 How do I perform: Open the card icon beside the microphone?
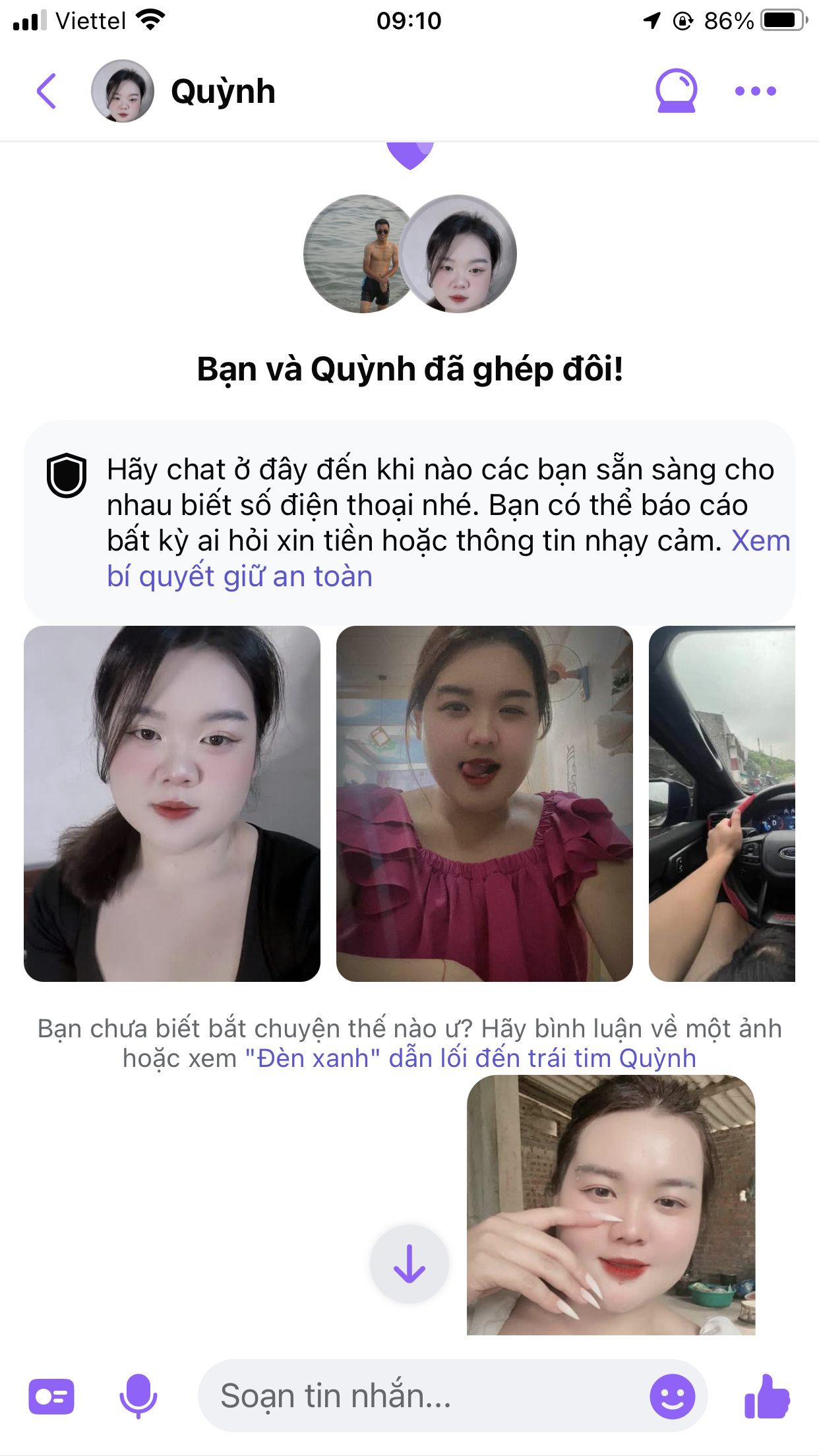pyautogui.click(x=51, y=1397)
